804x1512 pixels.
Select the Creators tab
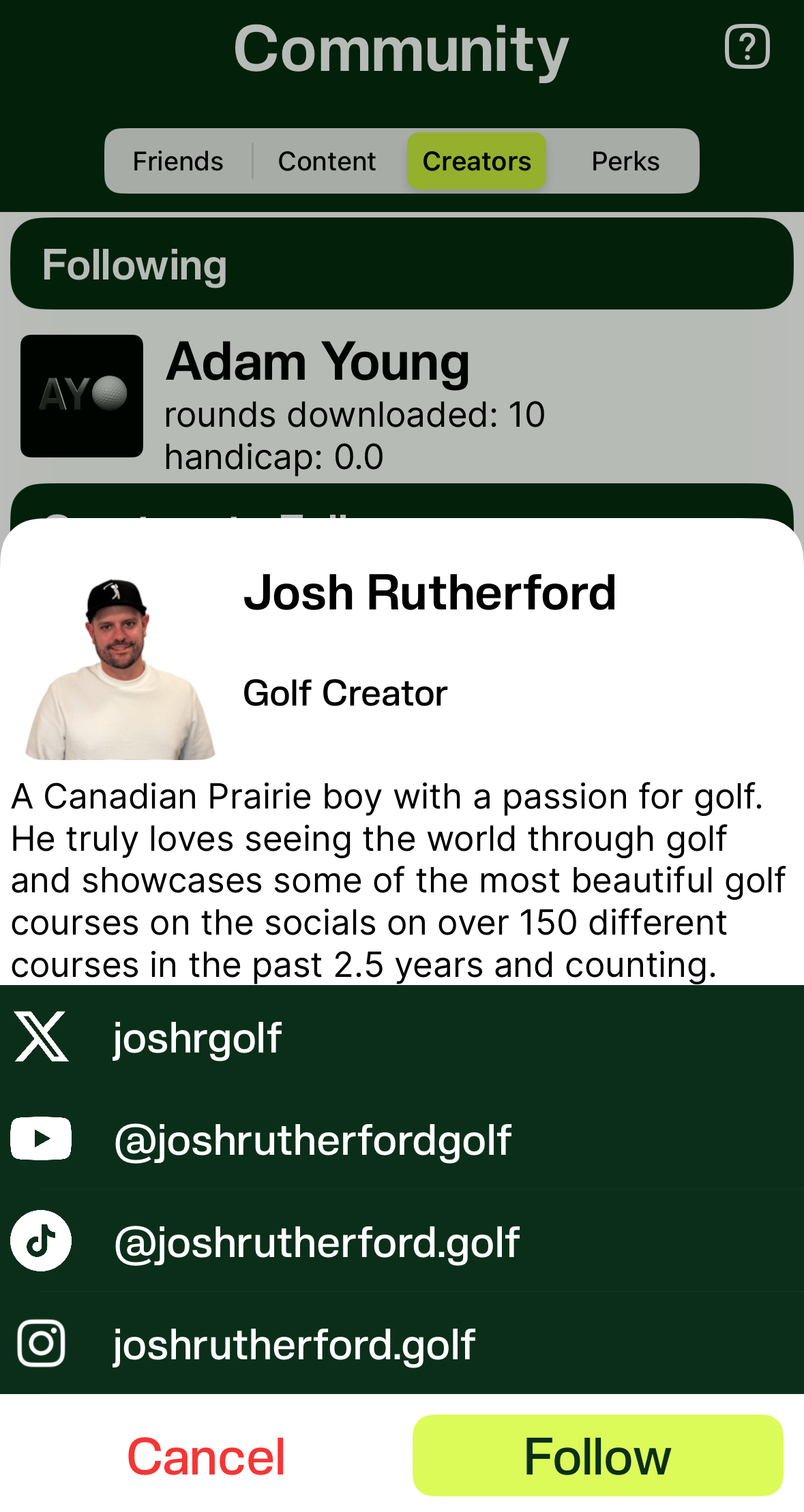477,162
